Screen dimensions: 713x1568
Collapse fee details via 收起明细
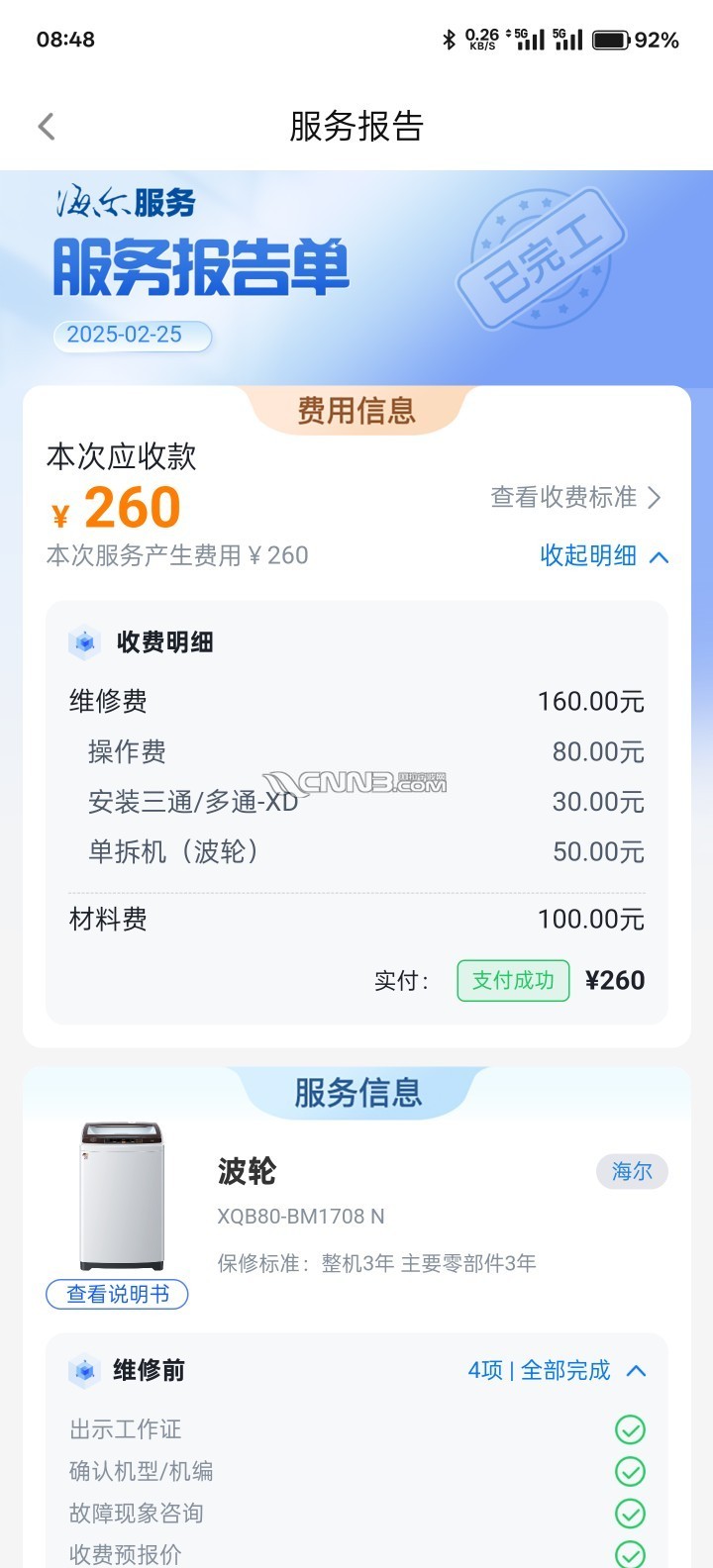click(603, 556)
